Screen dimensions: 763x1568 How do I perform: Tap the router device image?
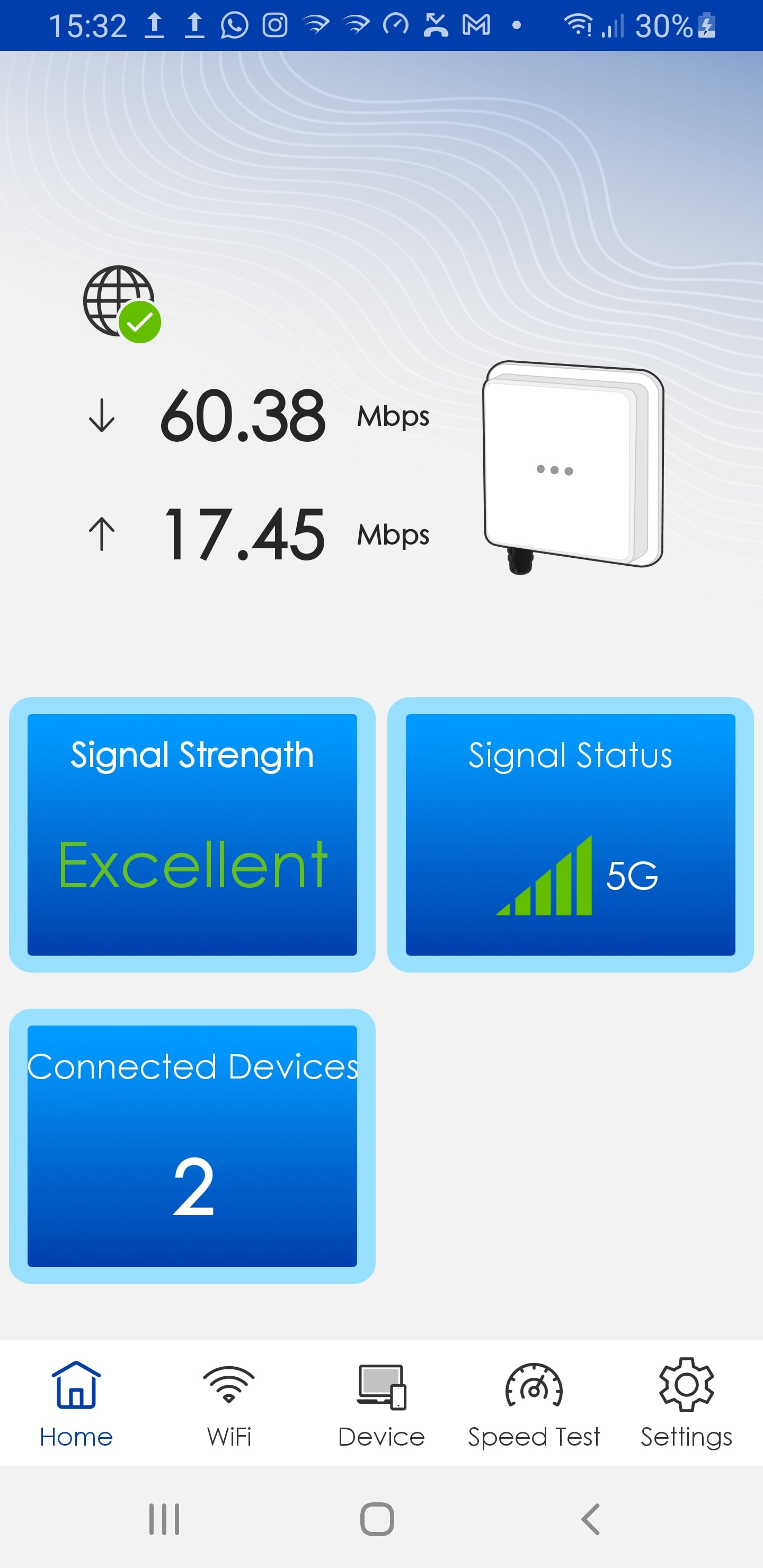tap(572, 467)
